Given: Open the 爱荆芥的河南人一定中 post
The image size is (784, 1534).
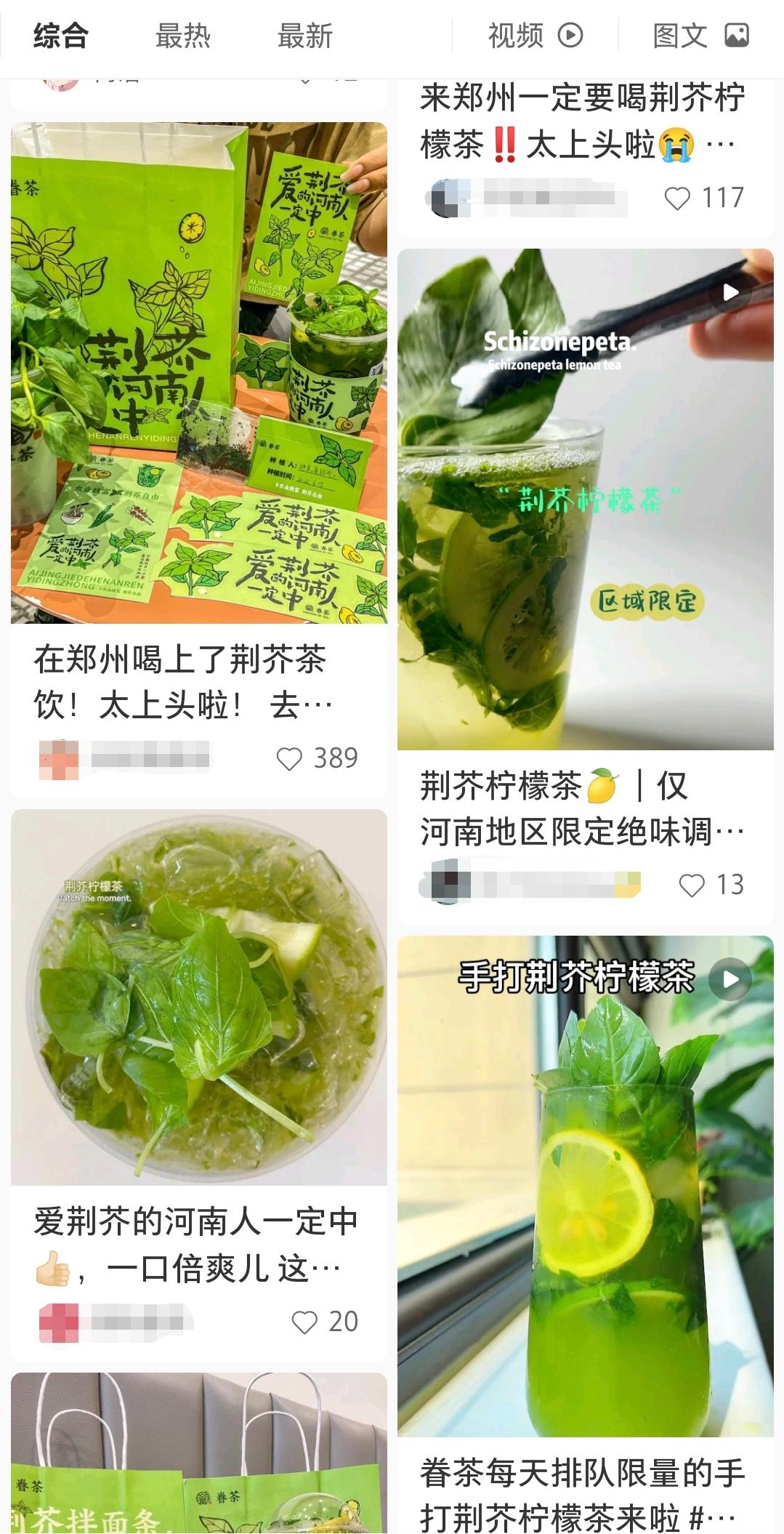Looking at the screenshot, I should pos(198,997).
